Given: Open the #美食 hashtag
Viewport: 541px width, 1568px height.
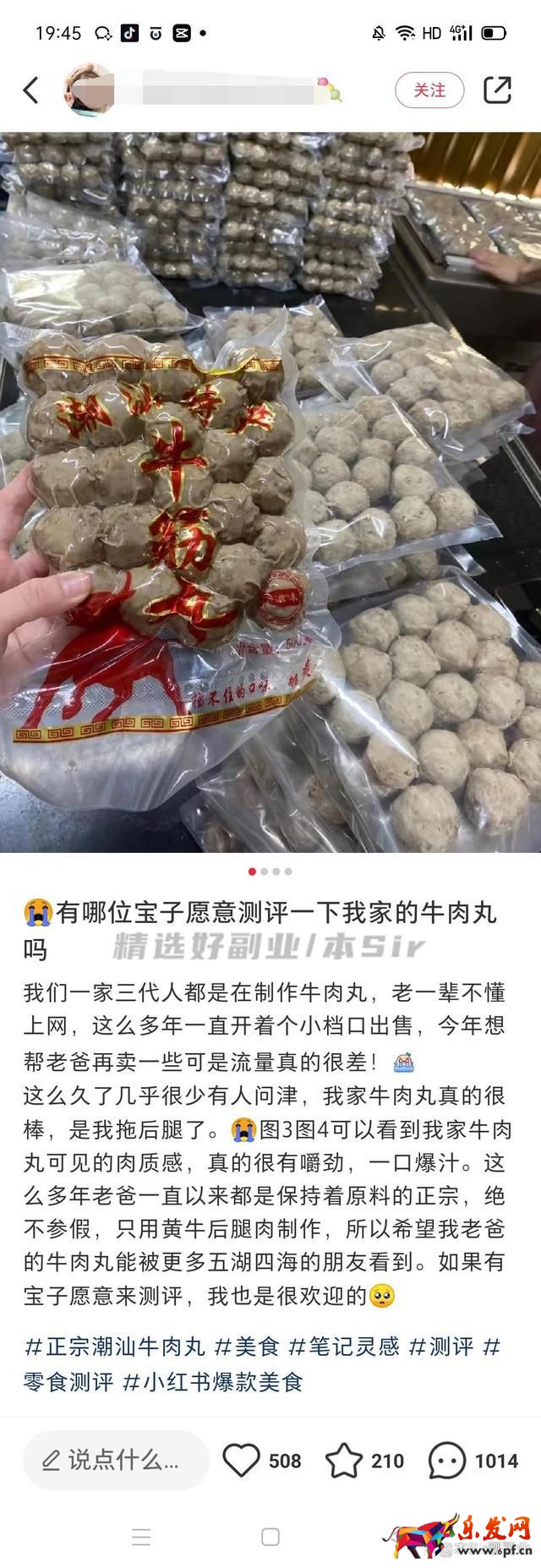Looking at the screenshot, I should point(246,1346).
